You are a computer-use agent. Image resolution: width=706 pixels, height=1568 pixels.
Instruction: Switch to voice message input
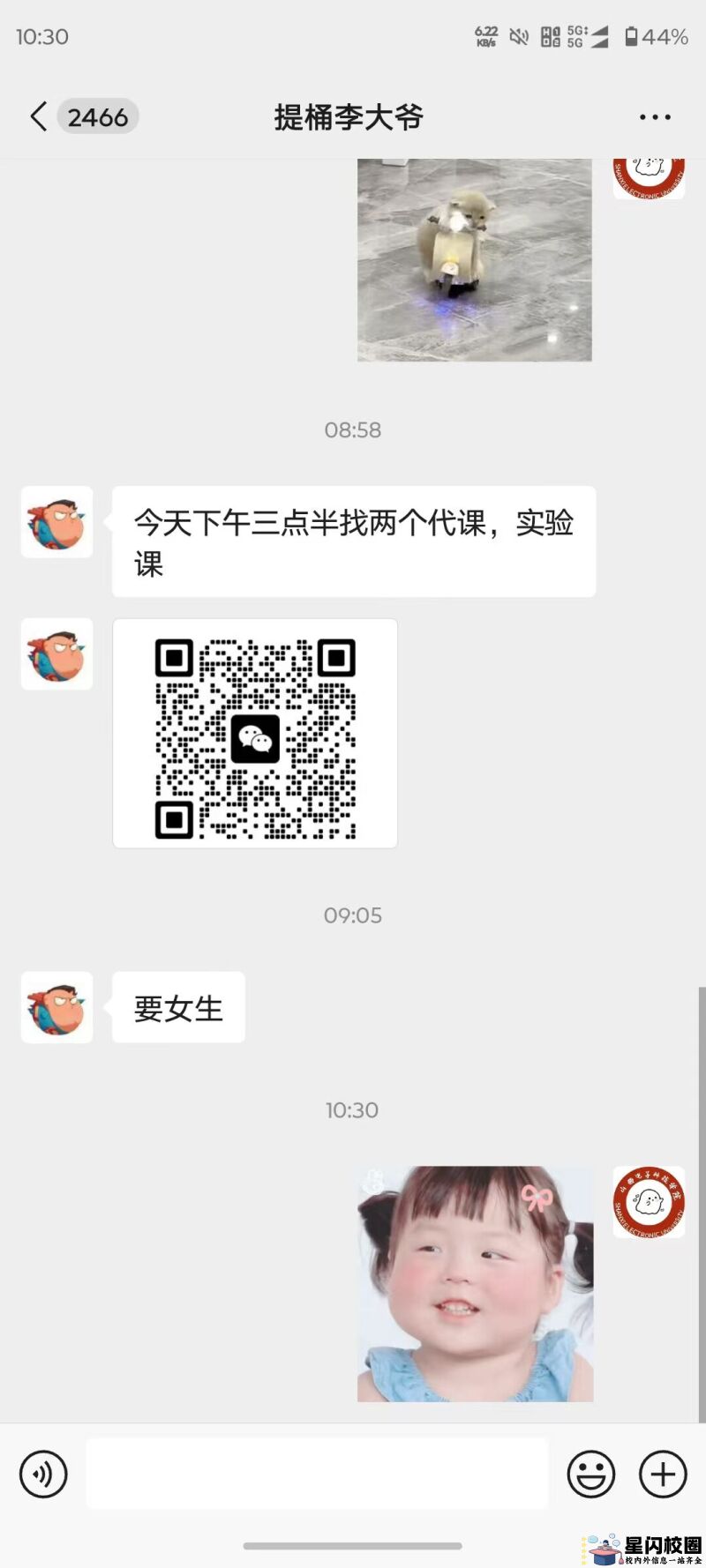[x=43, y=1474]
